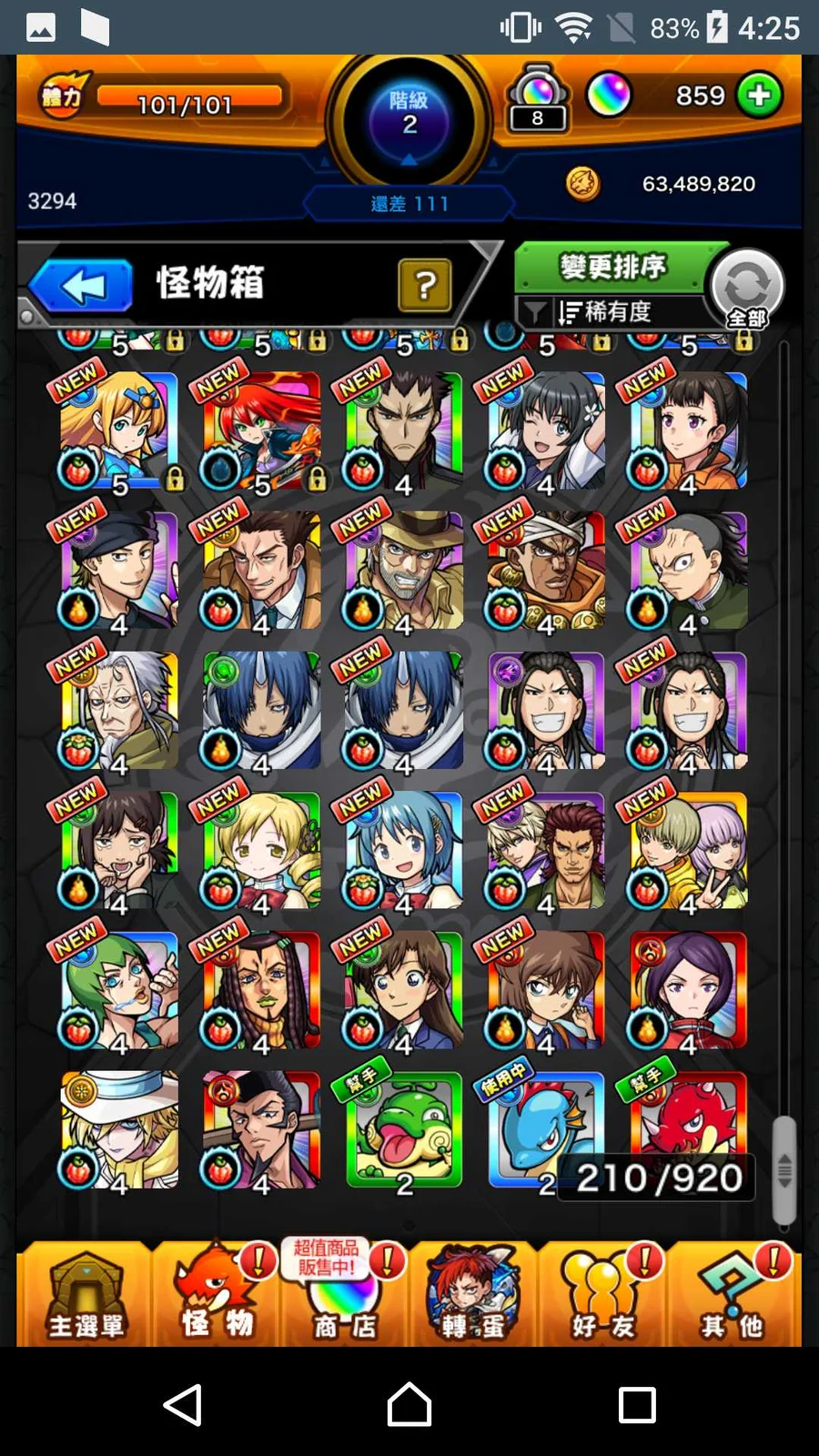This screenshot has height=1456, width=819.
Task: Add orbs with the green plus button
Action: pos(759,96)
